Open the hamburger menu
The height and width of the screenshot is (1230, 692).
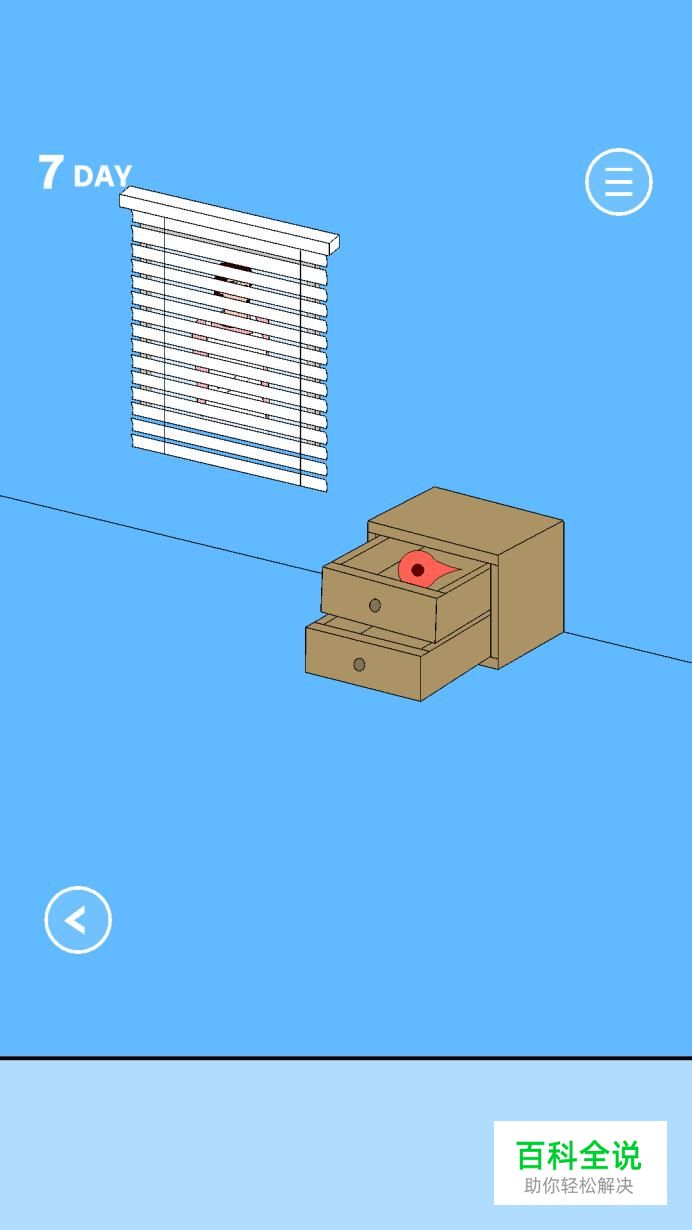pos(618,182)
